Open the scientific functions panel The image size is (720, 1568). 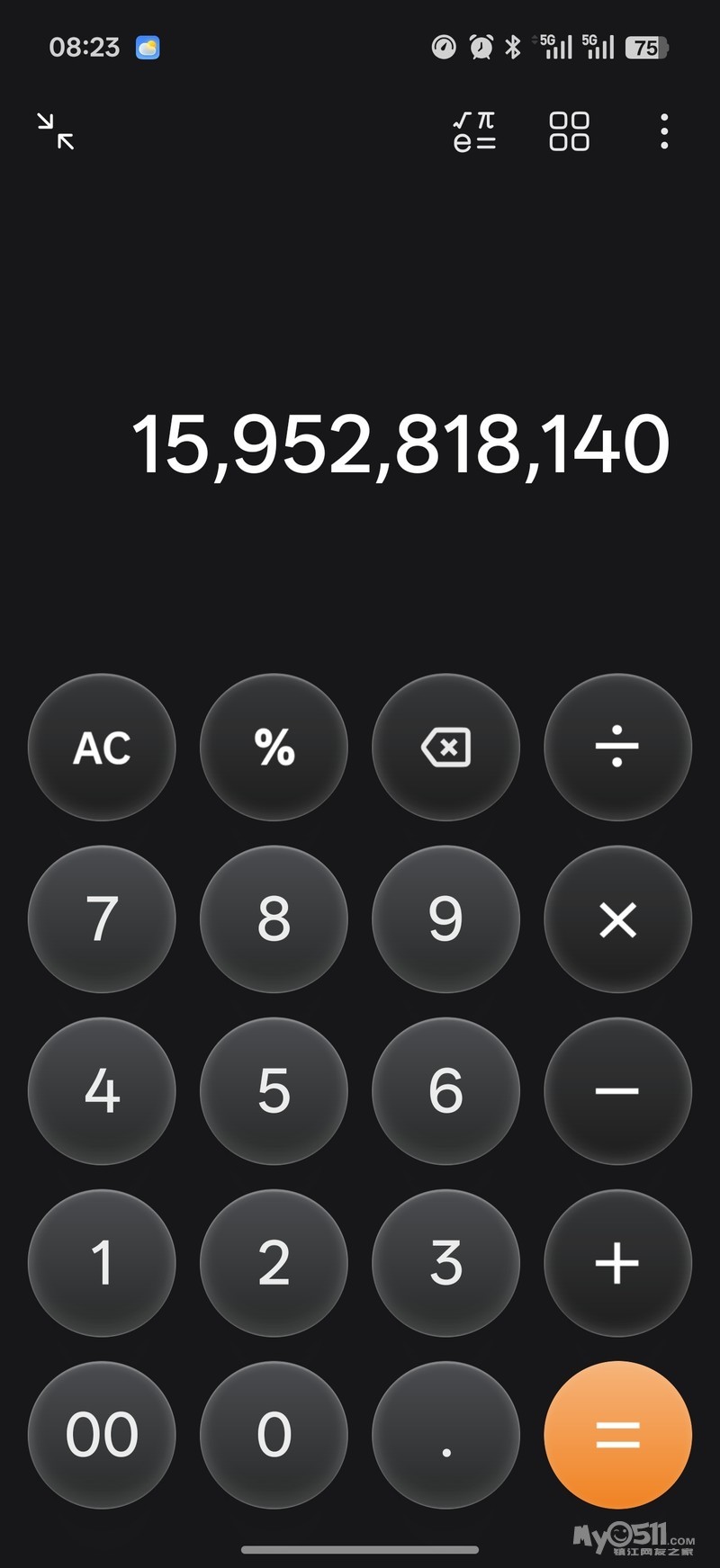[474, 131]
